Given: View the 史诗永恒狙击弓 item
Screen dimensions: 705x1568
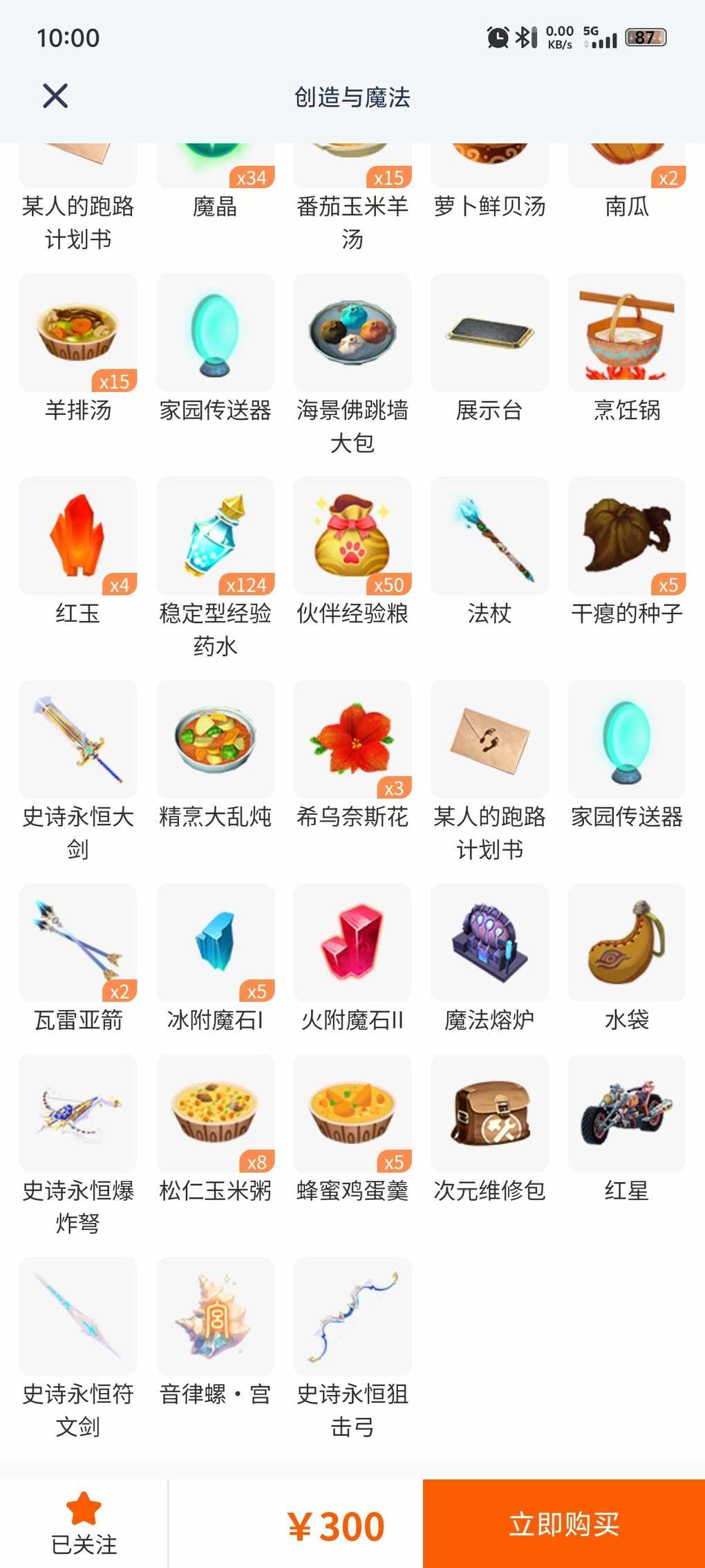Looking at the screenshot, I should click(x=352, y=1317).
